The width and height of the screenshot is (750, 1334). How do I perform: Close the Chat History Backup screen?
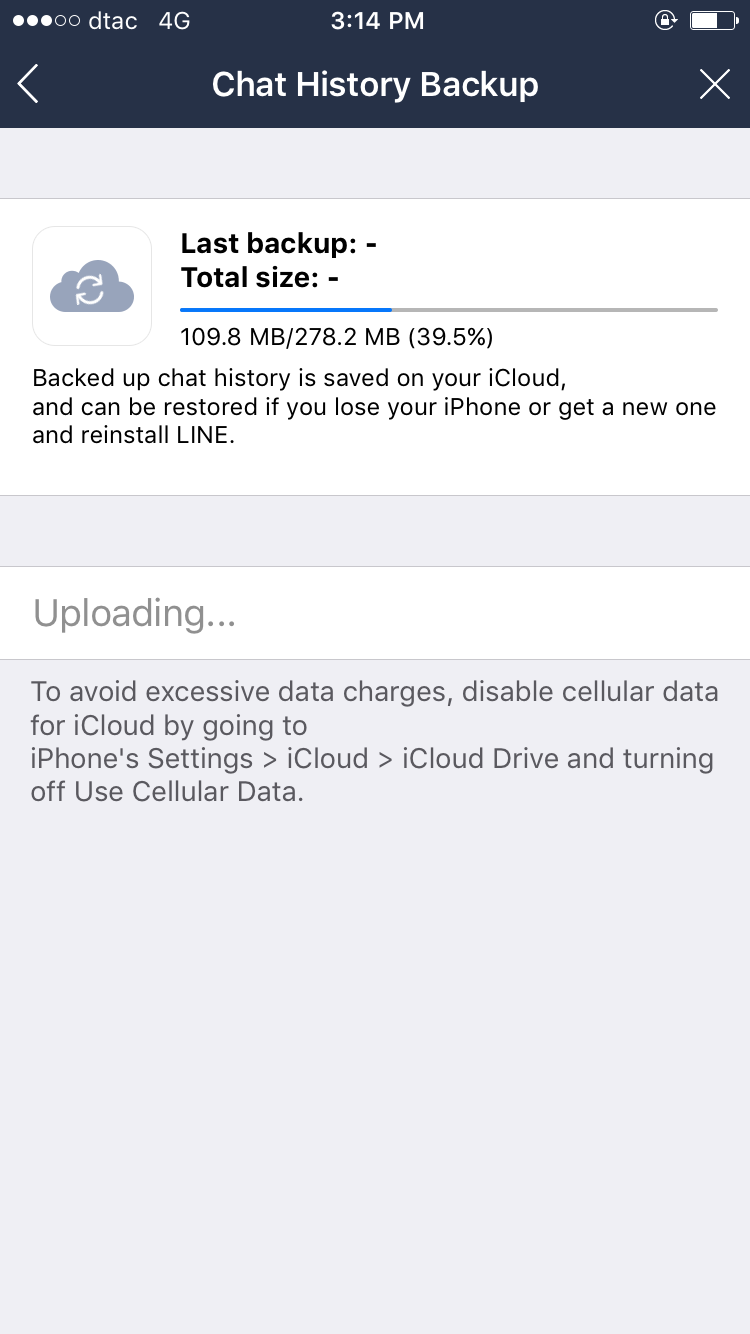714,84
